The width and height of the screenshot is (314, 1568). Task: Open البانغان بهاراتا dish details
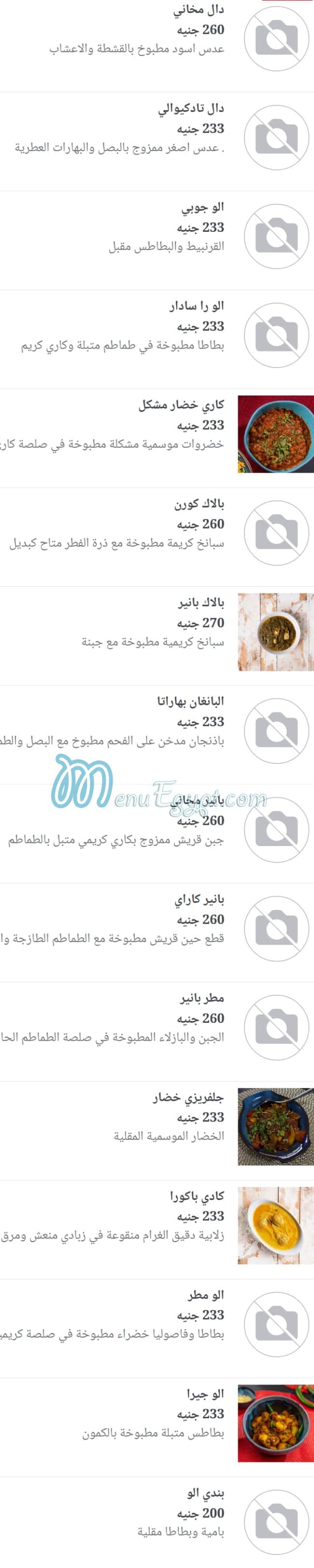click(190, 702)
